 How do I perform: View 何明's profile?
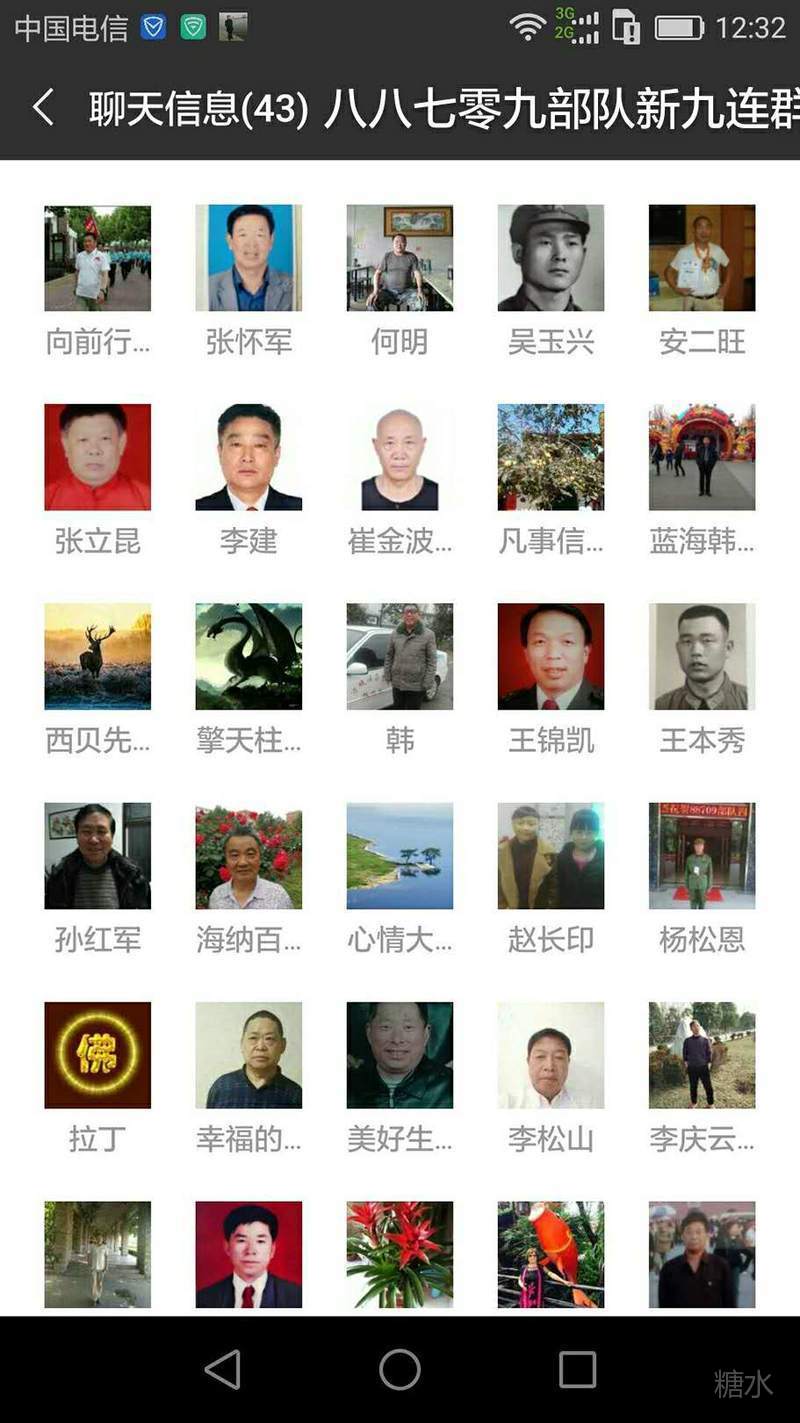pos(399,258)
